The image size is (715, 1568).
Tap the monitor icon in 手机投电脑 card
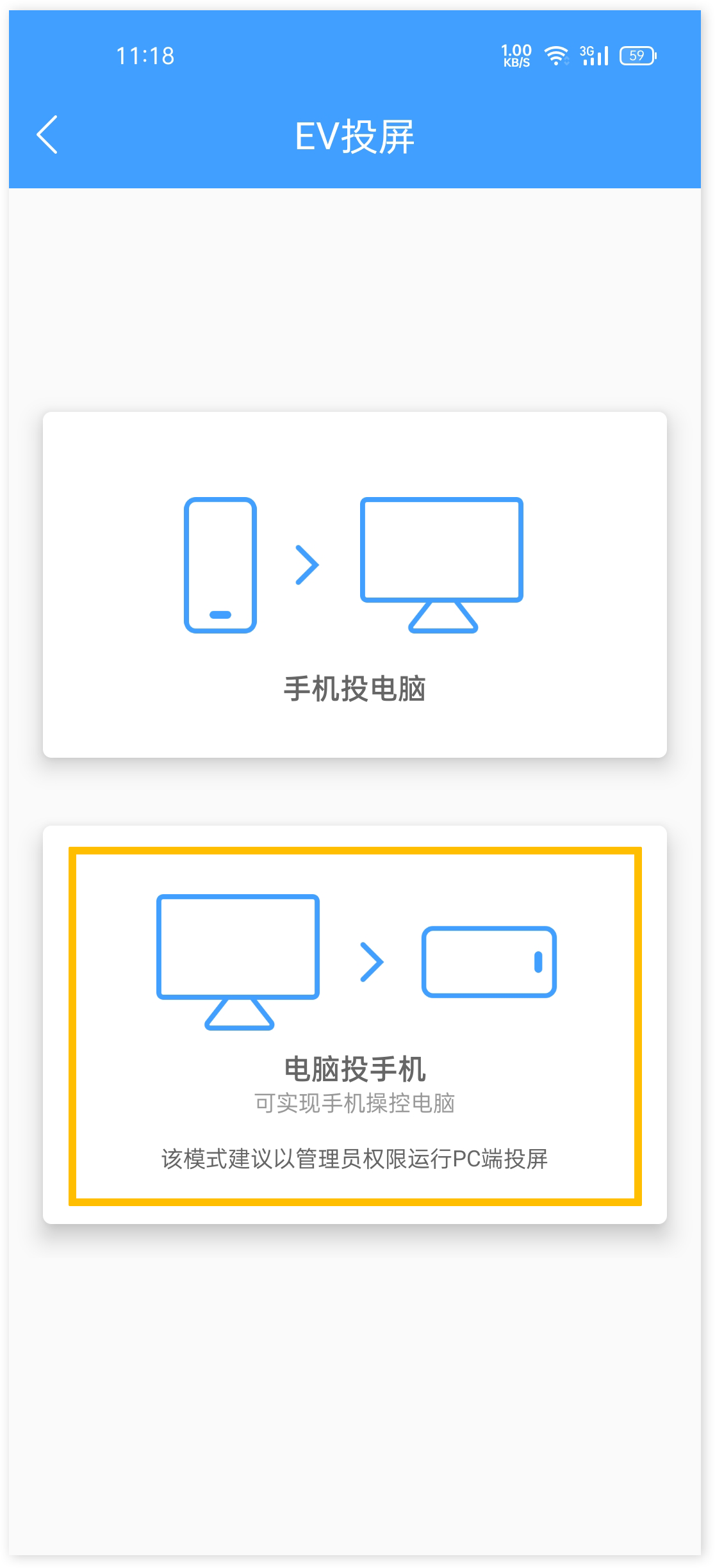pos(441,564)
